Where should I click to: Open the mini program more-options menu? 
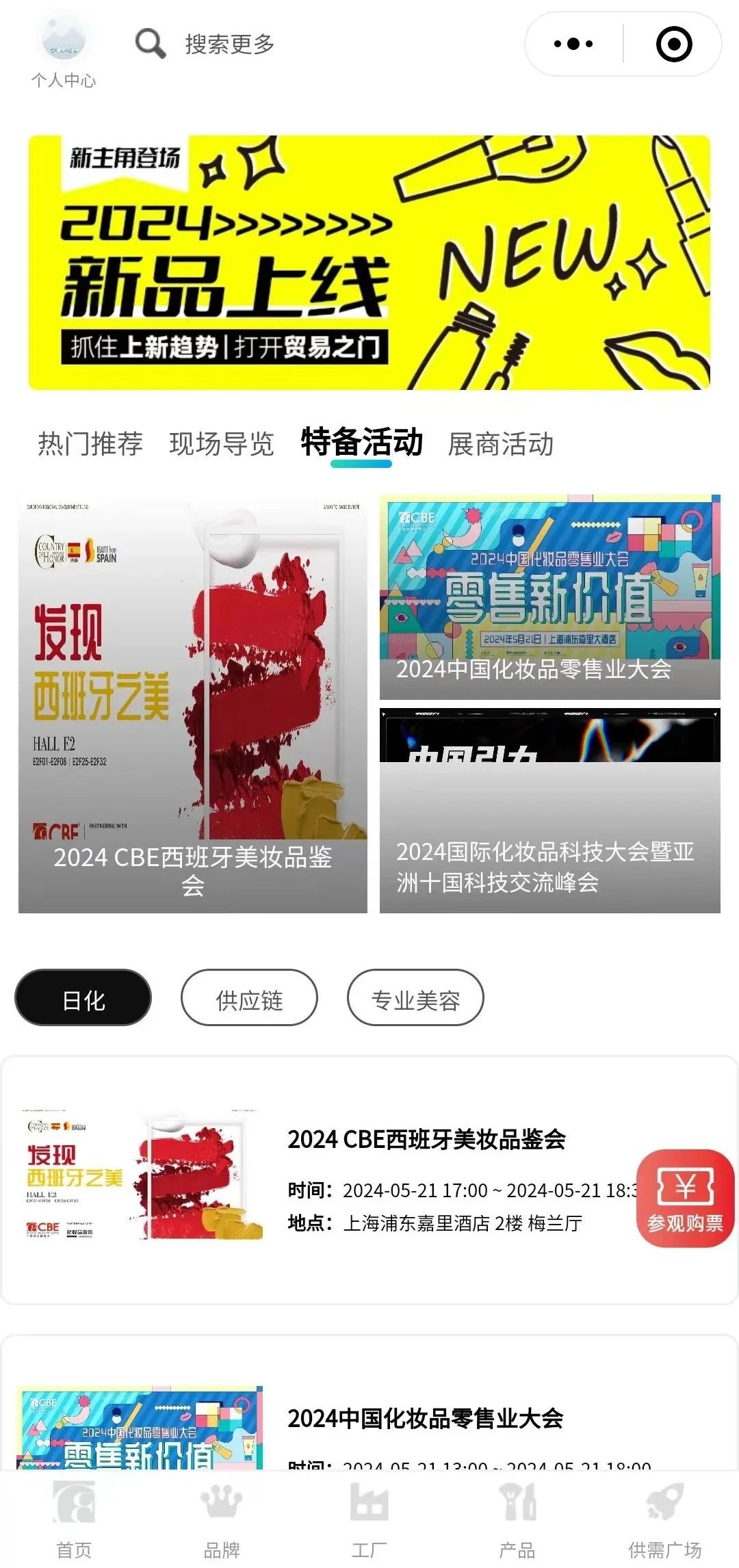573,44
